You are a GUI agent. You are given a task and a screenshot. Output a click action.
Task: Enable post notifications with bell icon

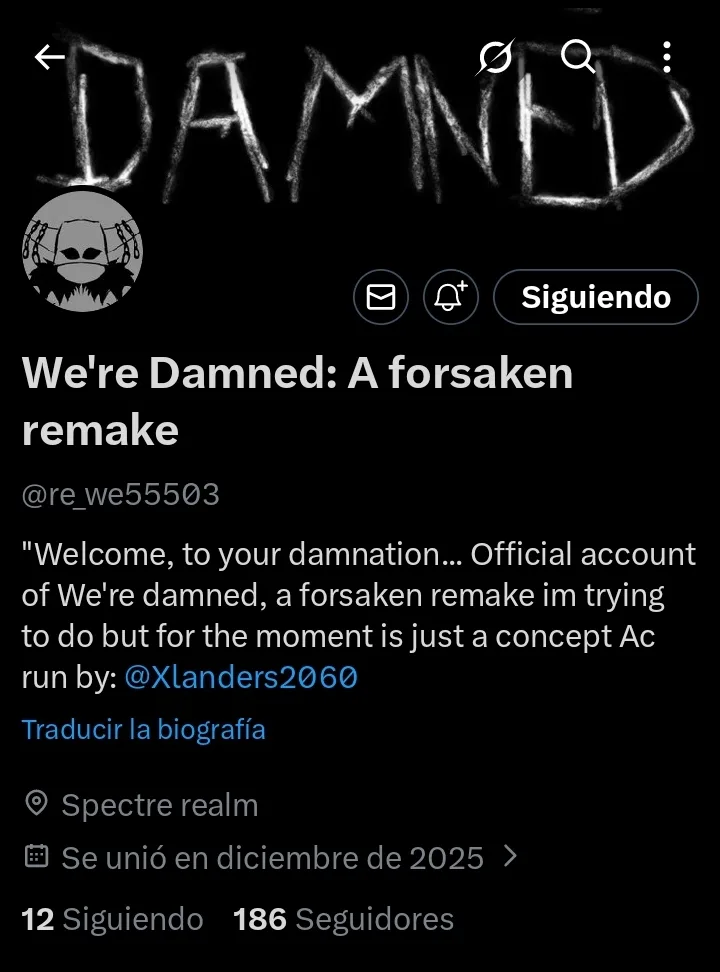click(451, 297)
